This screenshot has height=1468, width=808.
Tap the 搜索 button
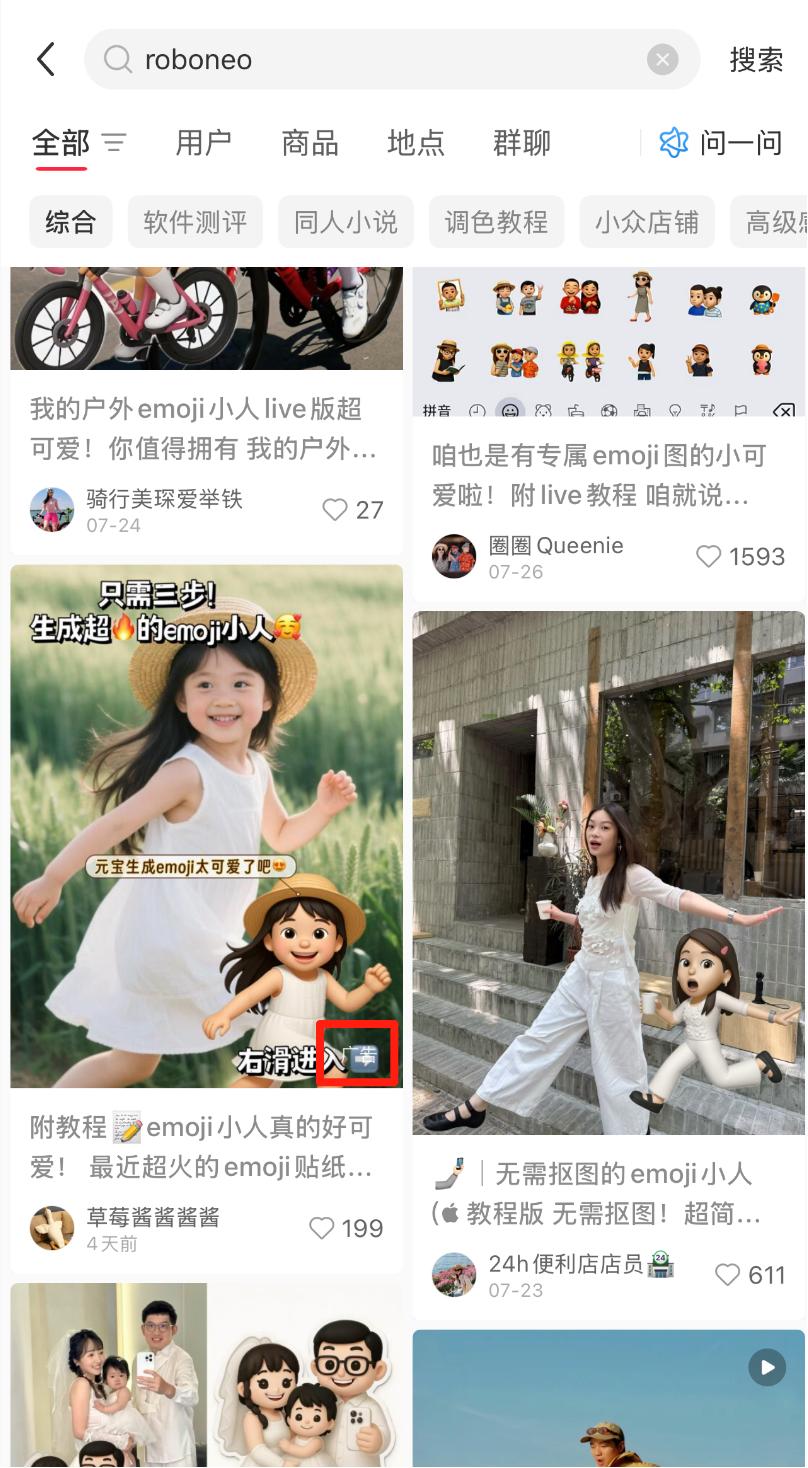[x=756, y=60]
